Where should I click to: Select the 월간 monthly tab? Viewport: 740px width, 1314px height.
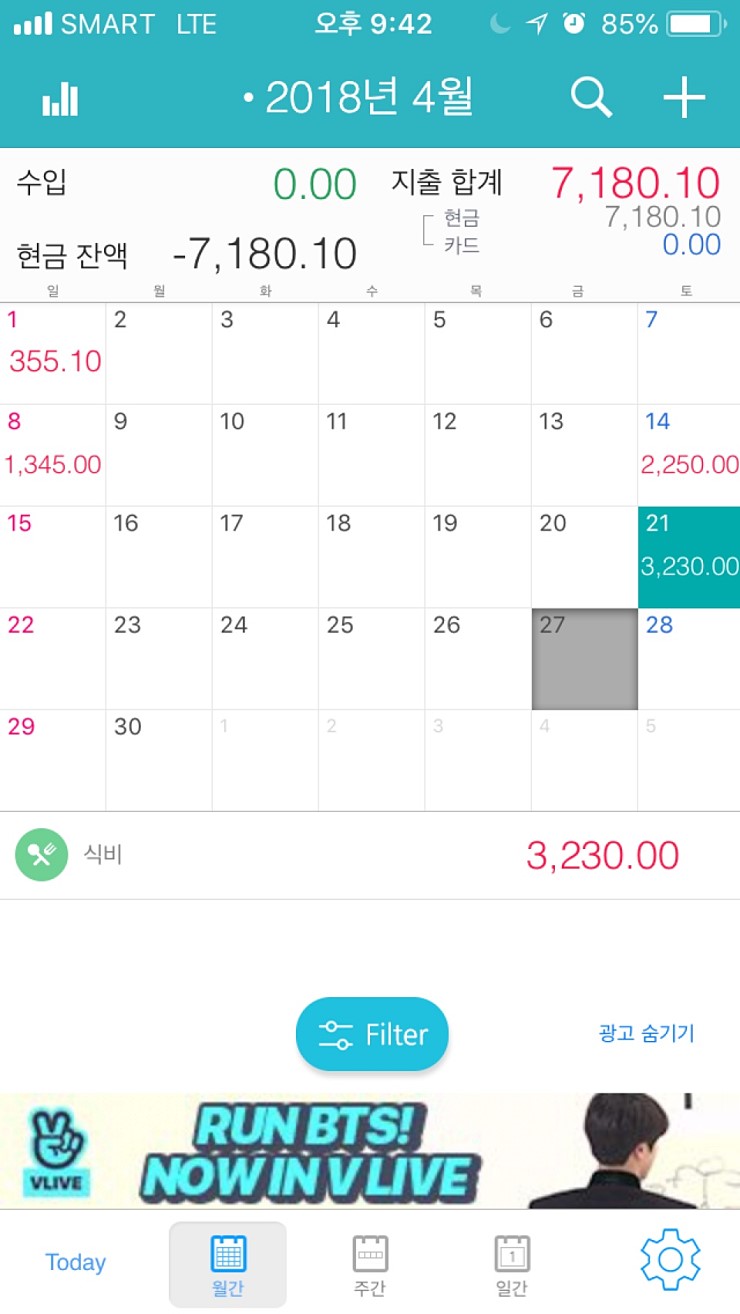[x=228, y=1265]
